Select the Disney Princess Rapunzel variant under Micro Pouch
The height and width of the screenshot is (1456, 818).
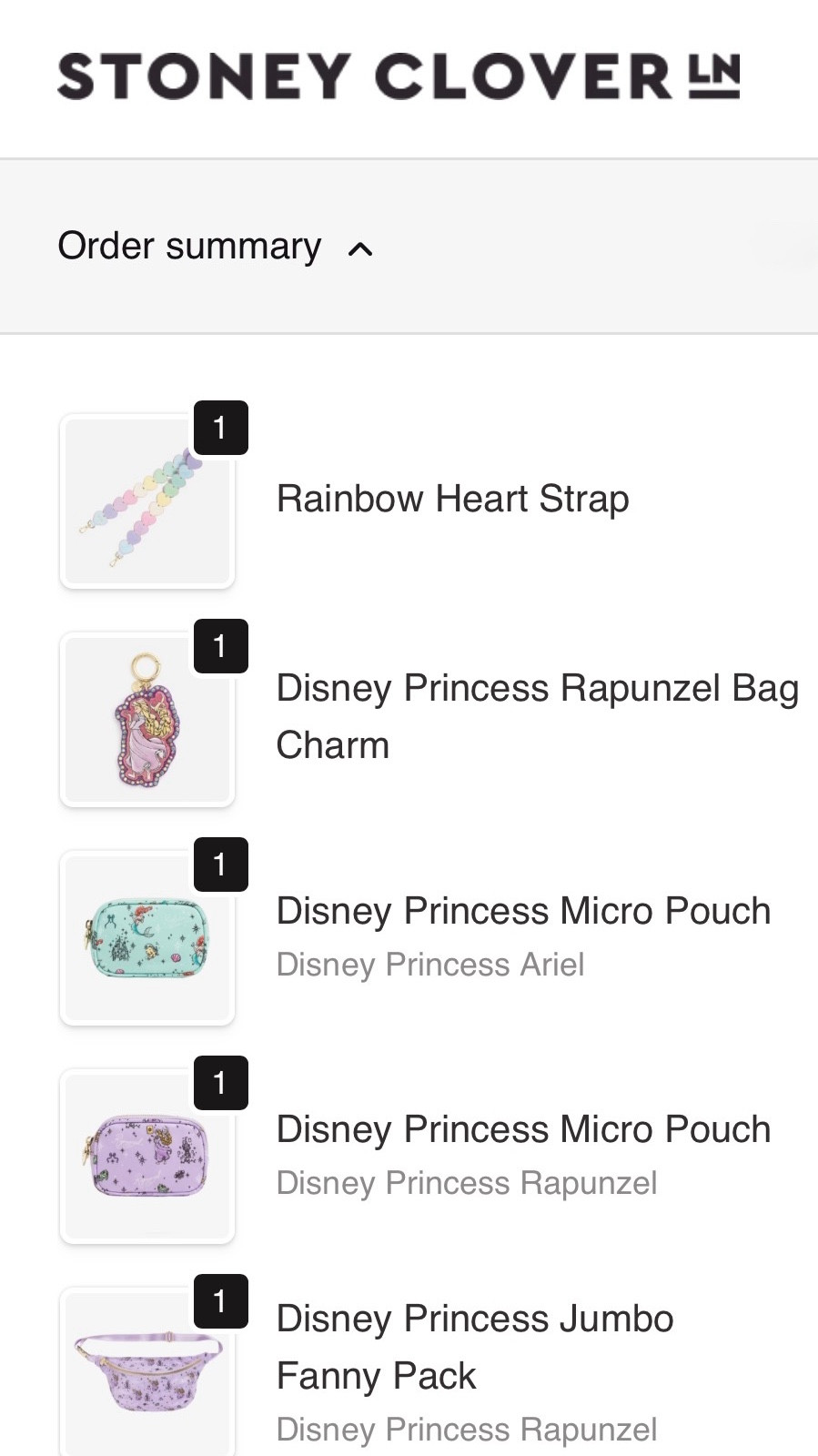(467, 1183)
